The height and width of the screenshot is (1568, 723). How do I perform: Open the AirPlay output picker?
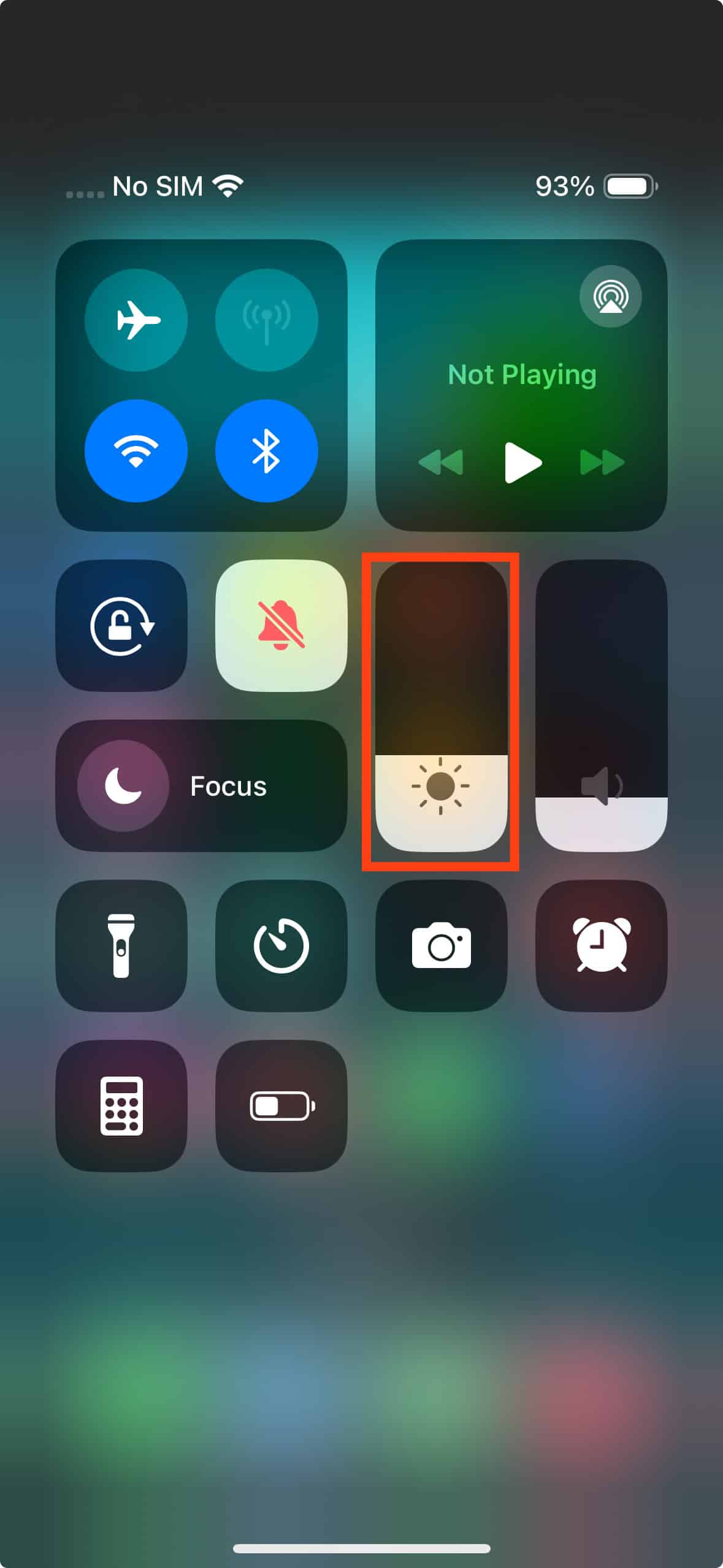click(610, 297)
